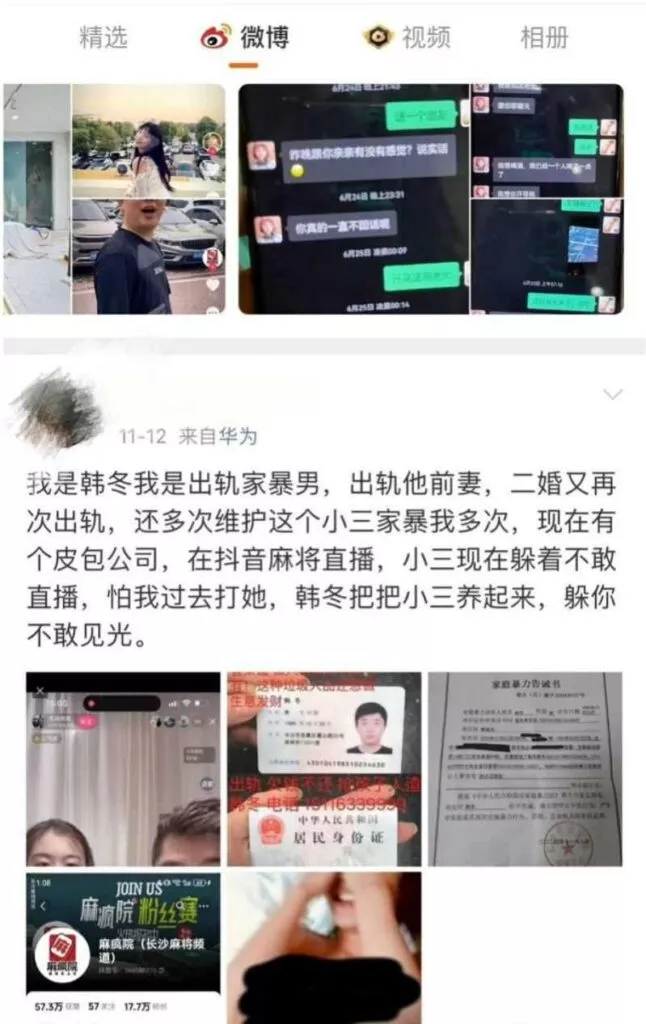Open the blurred profile avatar

tap(56, 411)
